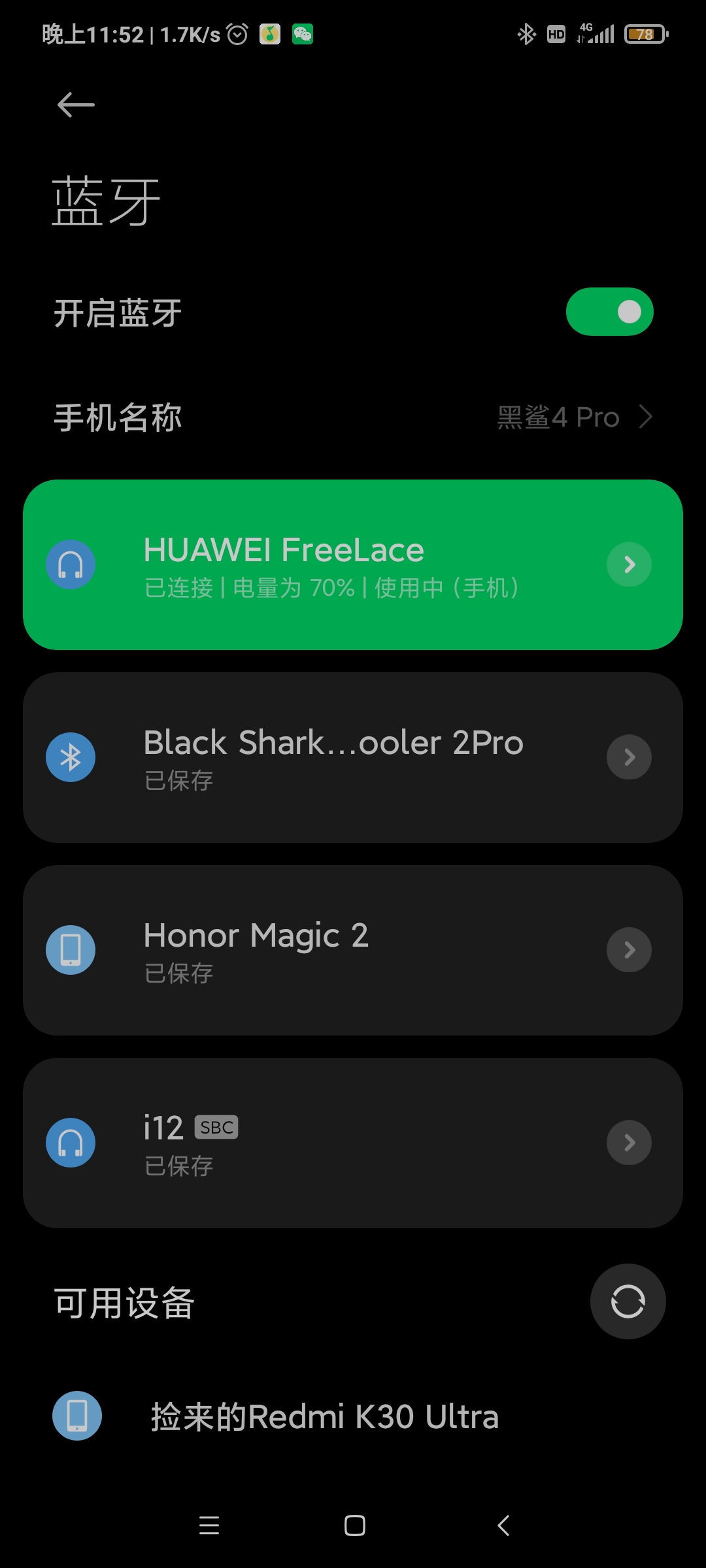Screen dimensions: 706x1568
Task: Open details arrow for Honor Magic 2
Action: pos(629,950)
